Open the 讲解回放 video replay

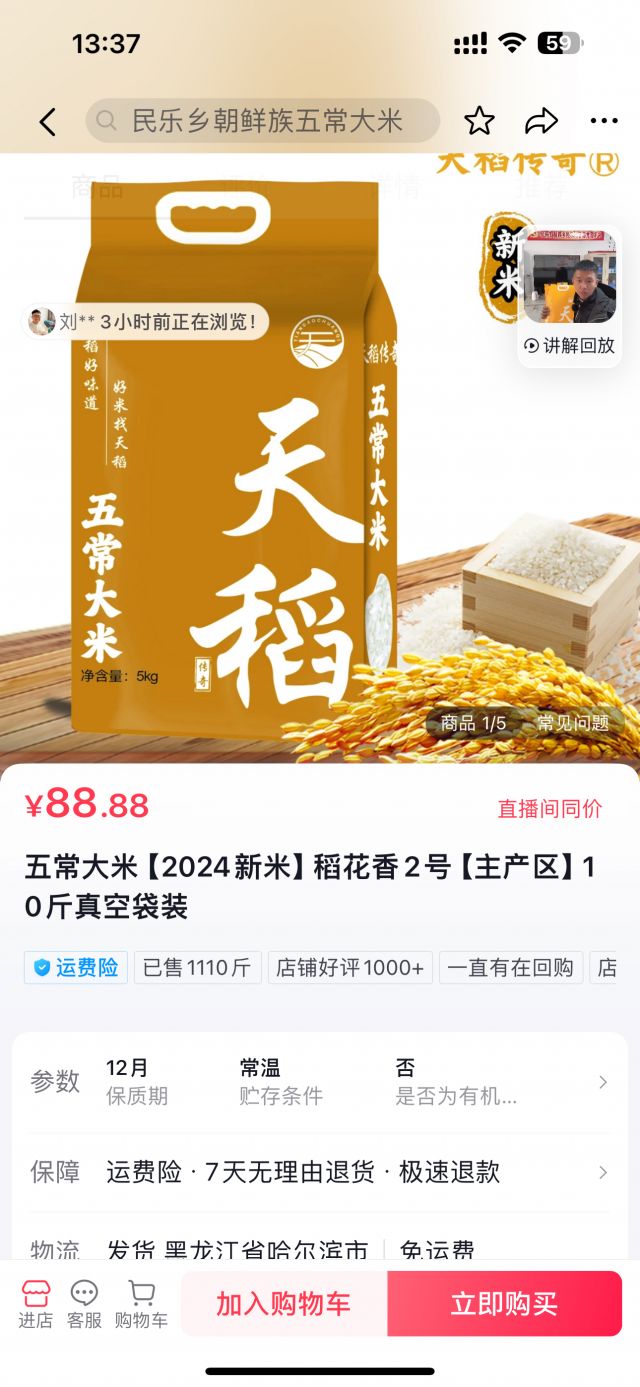(x=569, y=345)
